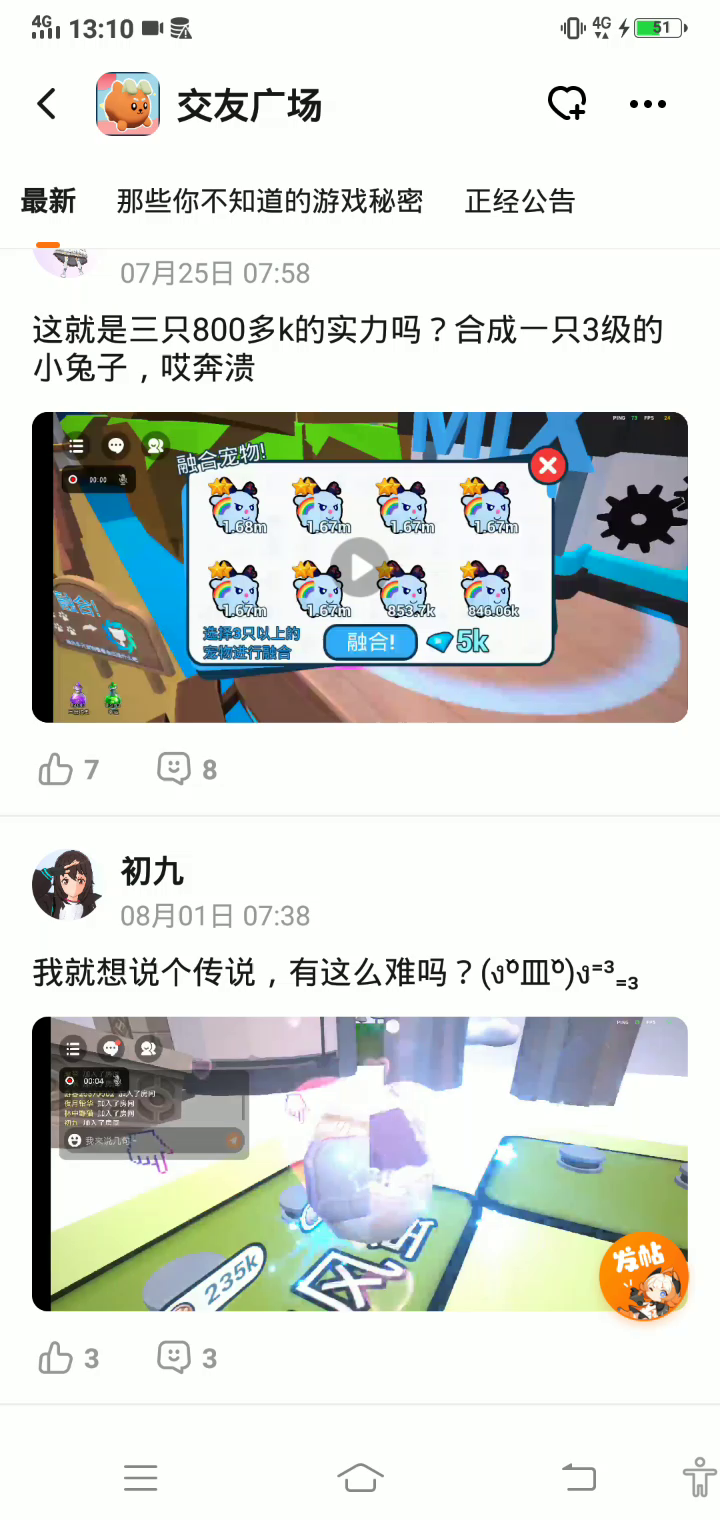The width and height of the screenshot is (720, 1520).
Task: Open the three-dot overflow menu
Action: tap(647, 104)
